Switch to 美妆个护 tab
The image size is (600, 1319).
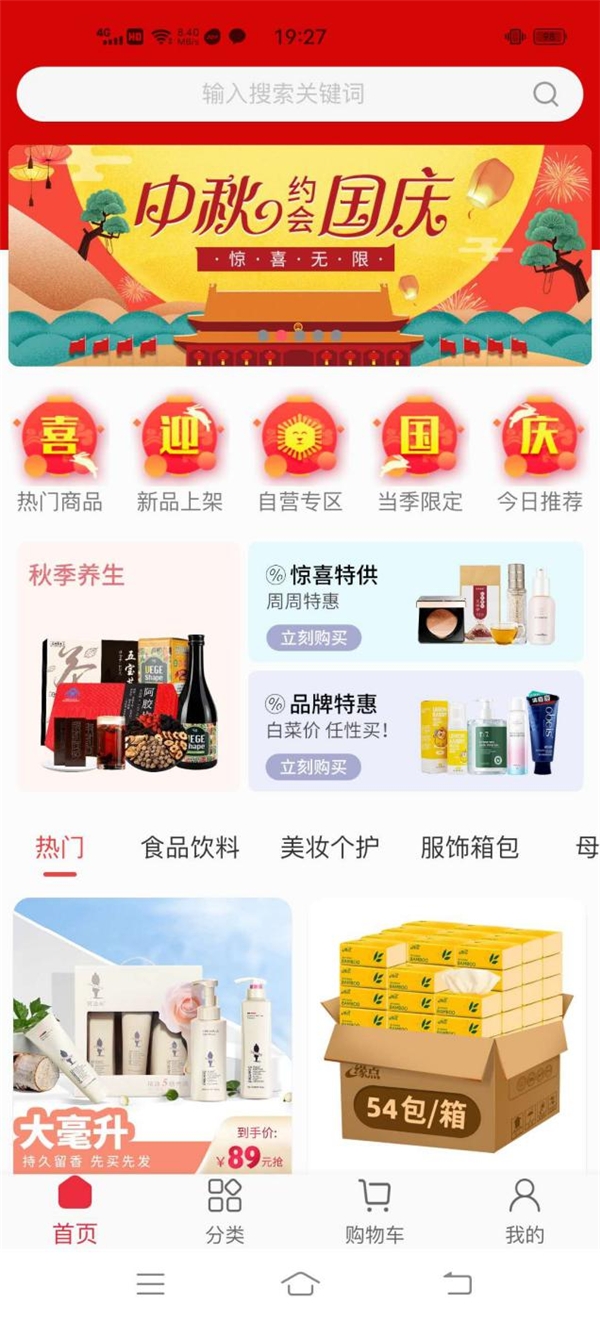(x=329, y=849)
